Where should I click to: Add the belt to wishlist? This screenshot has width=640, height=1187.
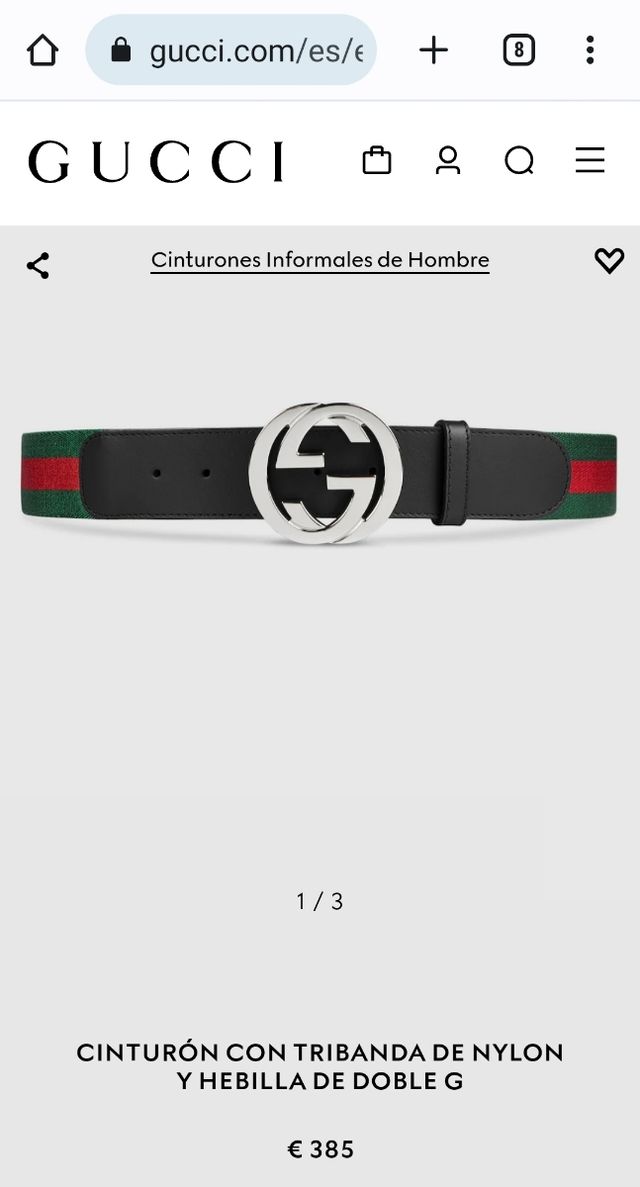(609, 261)
